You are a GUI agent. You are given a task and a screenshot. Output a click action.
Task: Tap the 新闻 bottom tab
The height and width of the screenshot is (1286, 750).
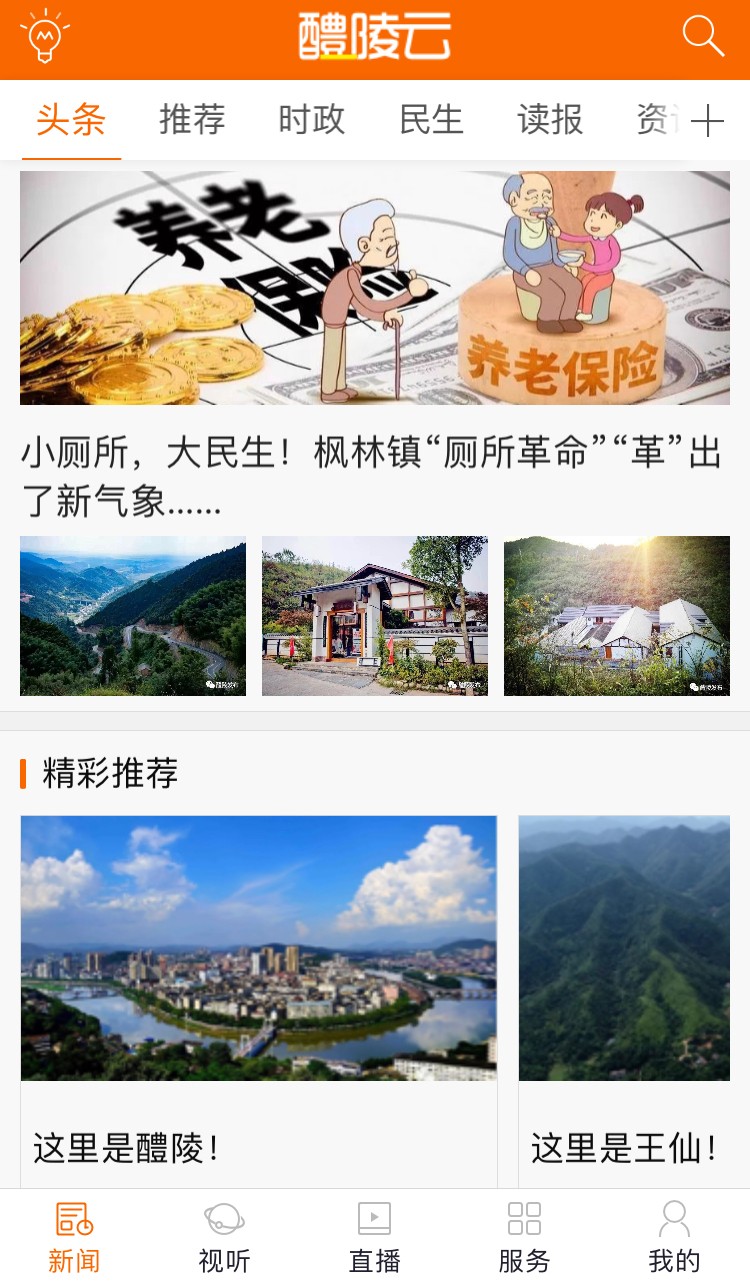coord(74,1237)
